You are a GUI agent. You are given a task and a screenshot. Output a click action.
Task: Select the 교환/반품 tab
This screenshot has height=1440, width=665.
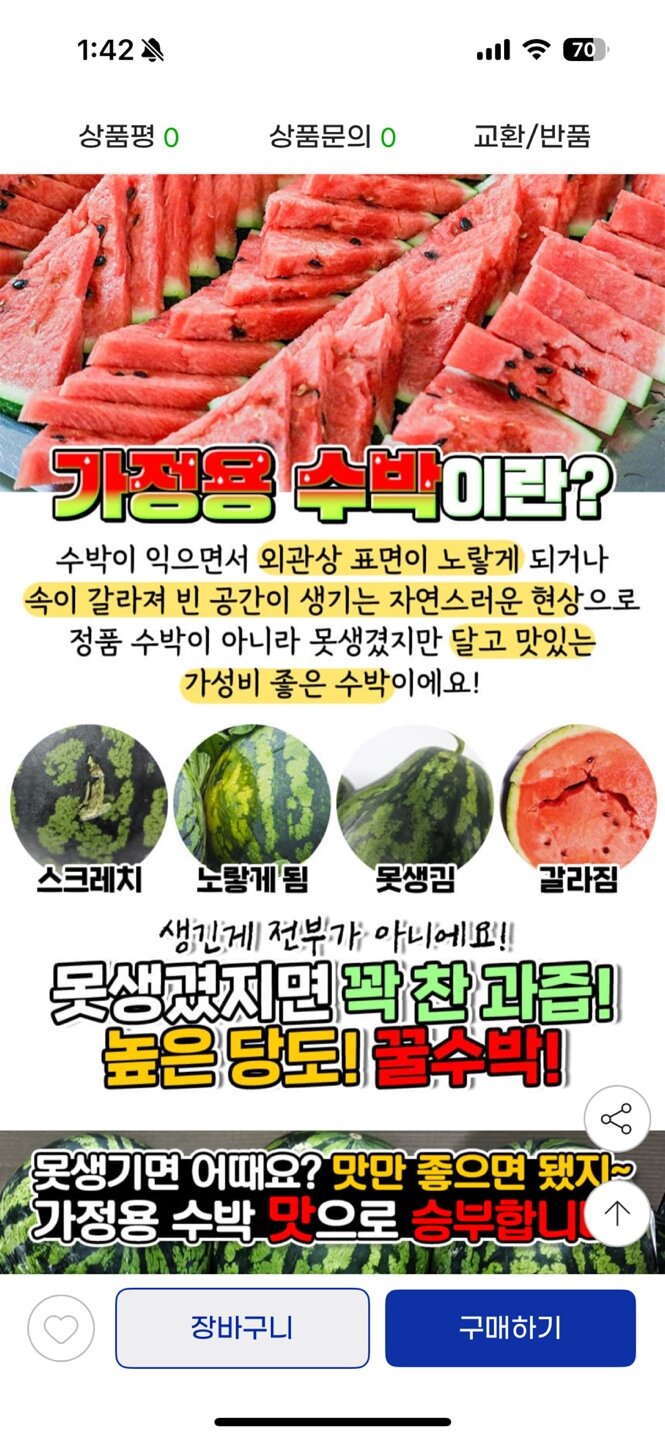coord(532,137)
